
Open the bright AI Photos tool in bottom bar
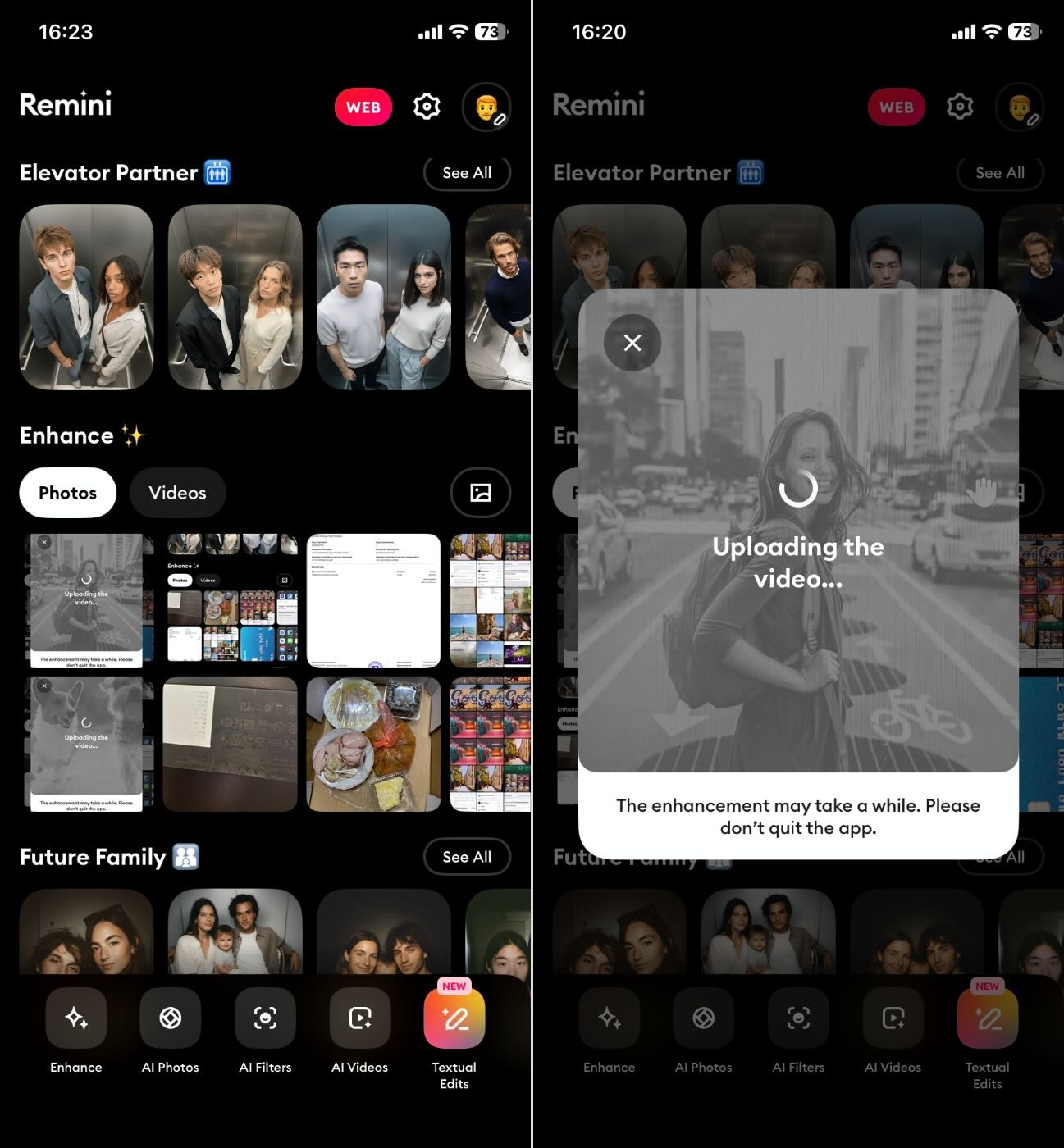171,1018
